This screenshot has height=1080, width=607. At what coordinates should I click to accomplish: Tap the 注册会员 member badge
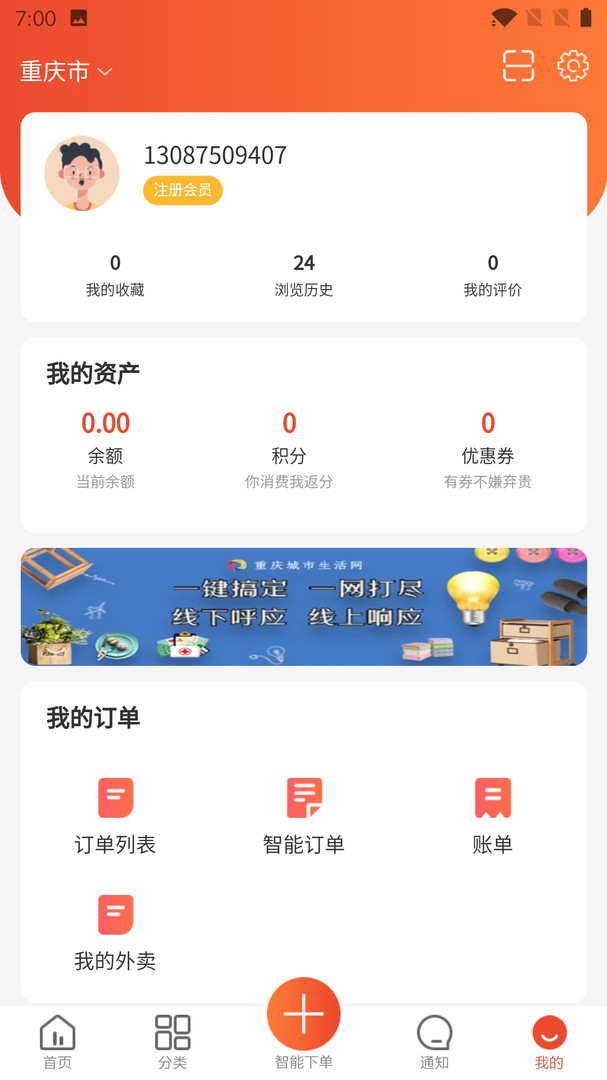[x=182, y=190]
